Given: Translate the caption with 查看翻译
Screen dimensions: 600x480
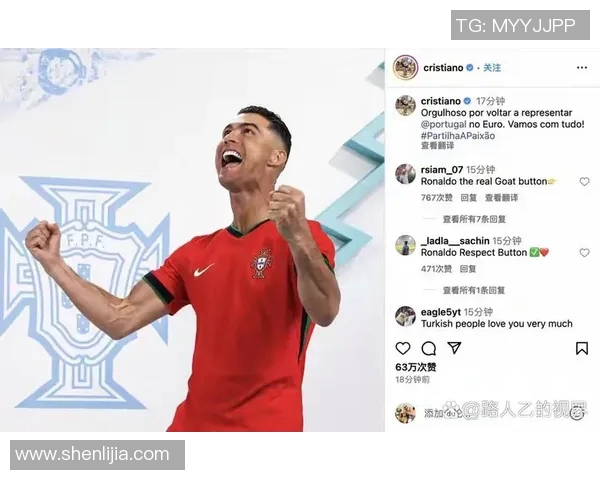Looking at the screenshot, I should (x=436, y=146).
